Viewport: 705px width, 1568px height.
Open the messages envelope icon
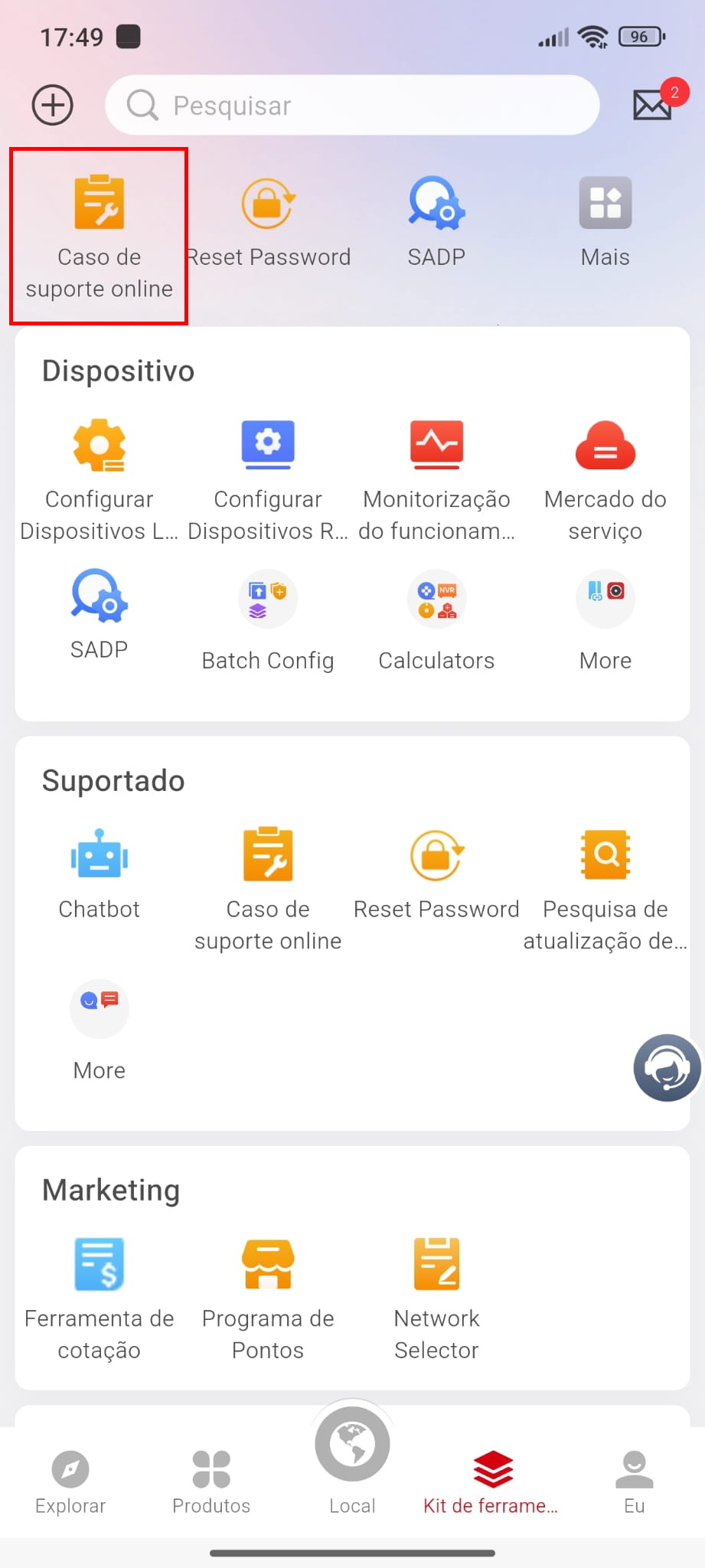(653, 105)
